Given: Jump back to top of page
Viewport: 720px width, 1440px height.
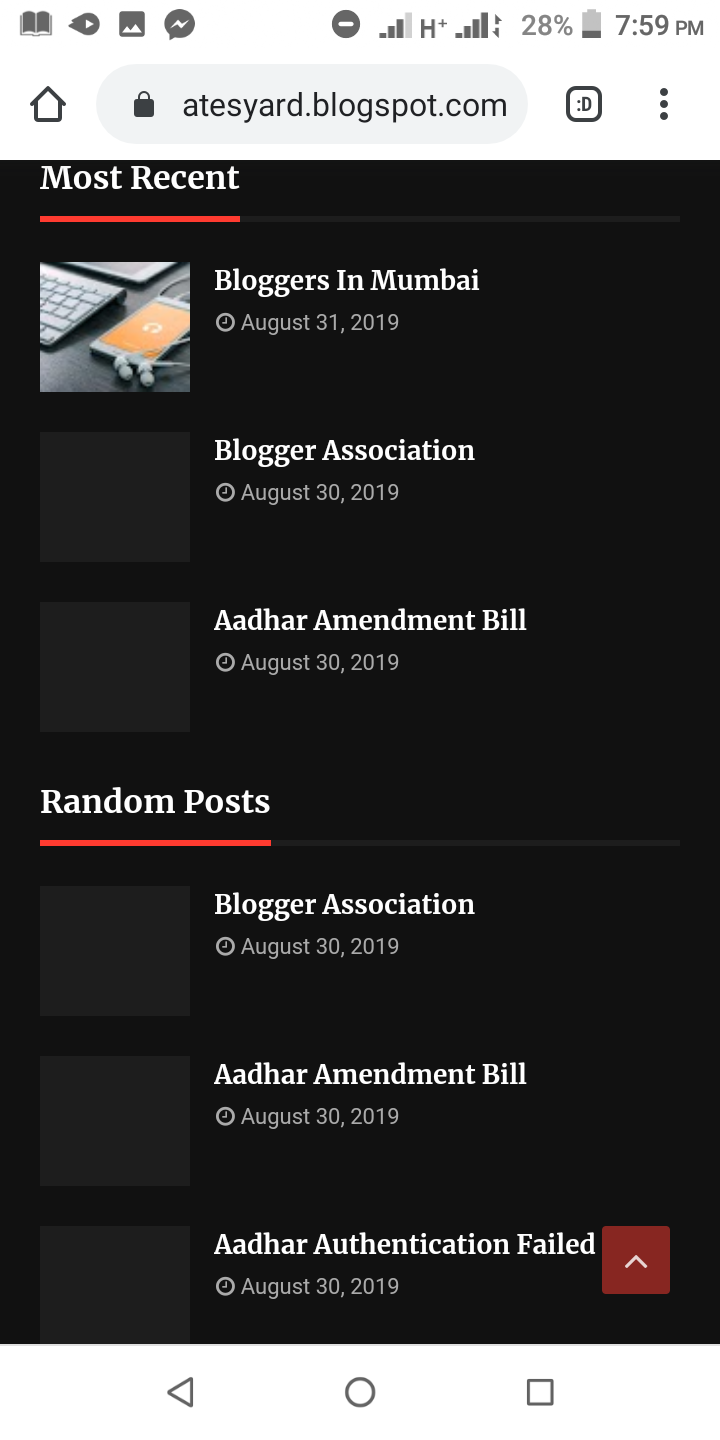Looking at the screenshot, I should tap(636, 1260).
